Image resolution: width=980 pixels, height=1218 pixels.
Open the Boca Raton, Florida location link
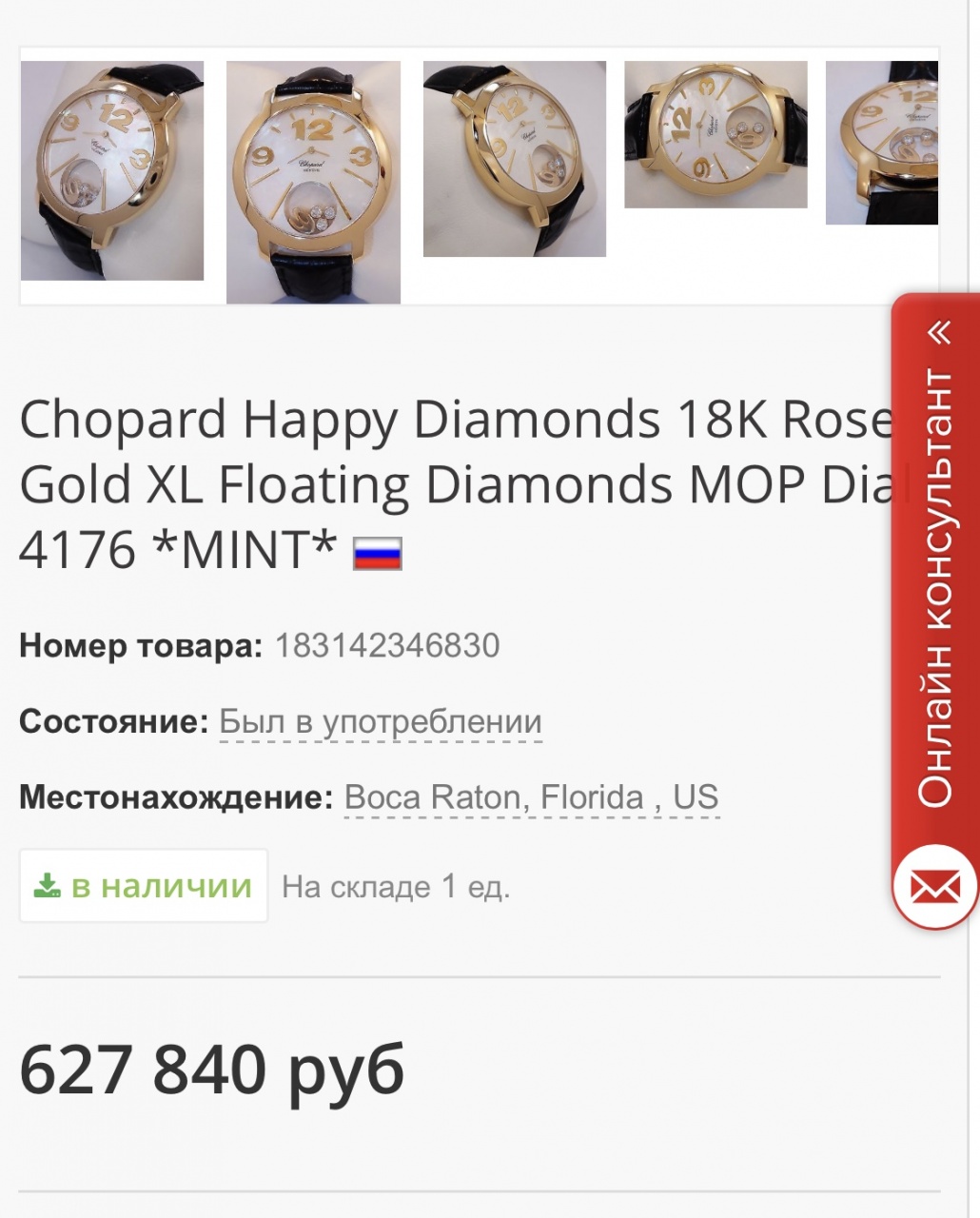pos(531,797)
